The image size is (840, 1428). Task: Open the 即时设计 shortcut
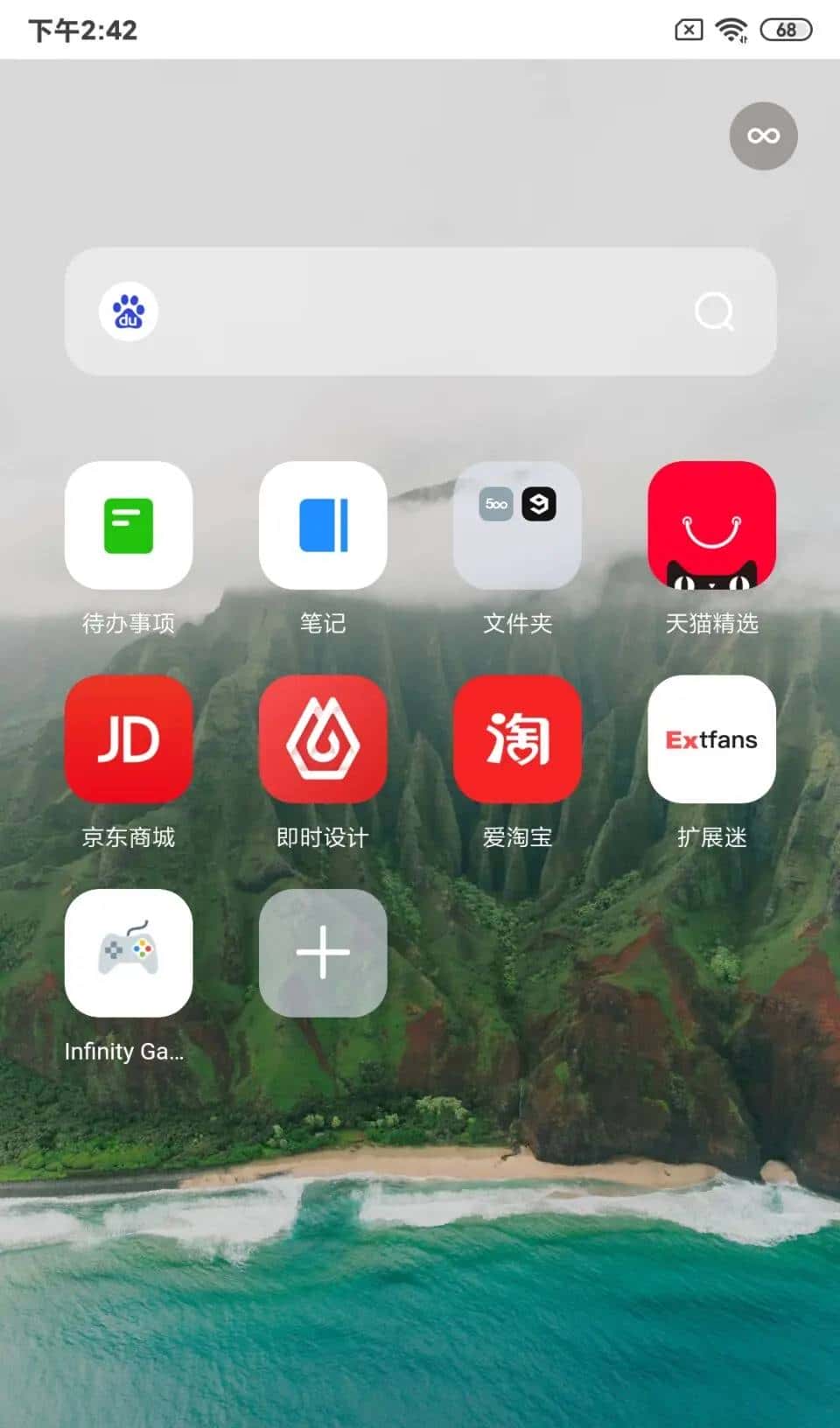click(323, 739)
